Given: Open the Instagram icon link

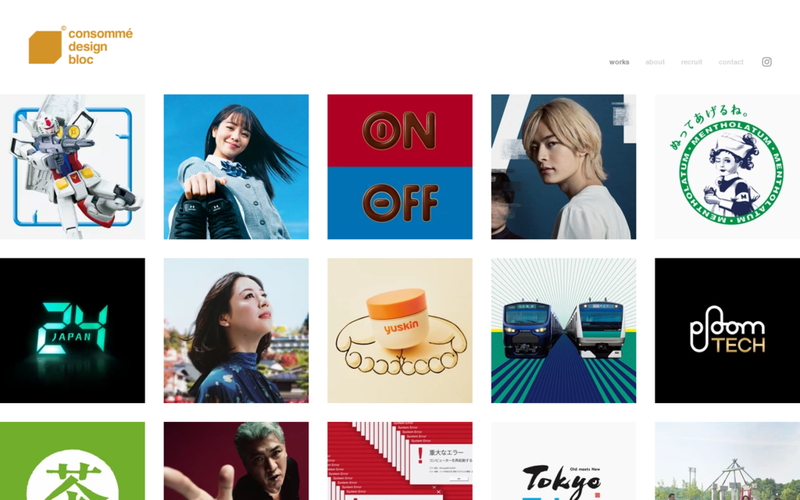Looking at the screenshot, I should click(x=767, y=62).
